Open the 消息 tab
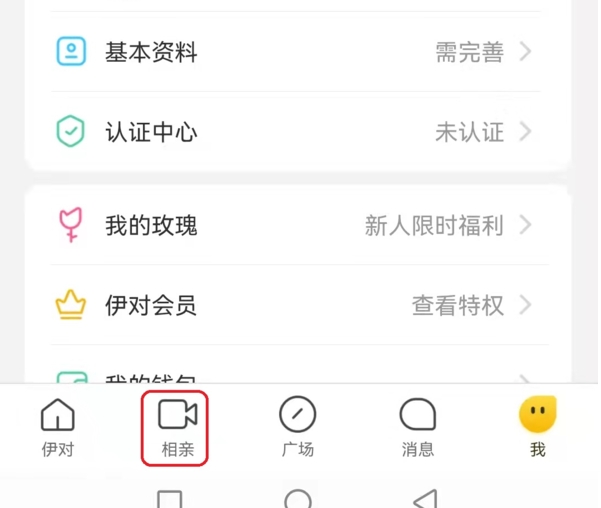 (x=417, y=427)
